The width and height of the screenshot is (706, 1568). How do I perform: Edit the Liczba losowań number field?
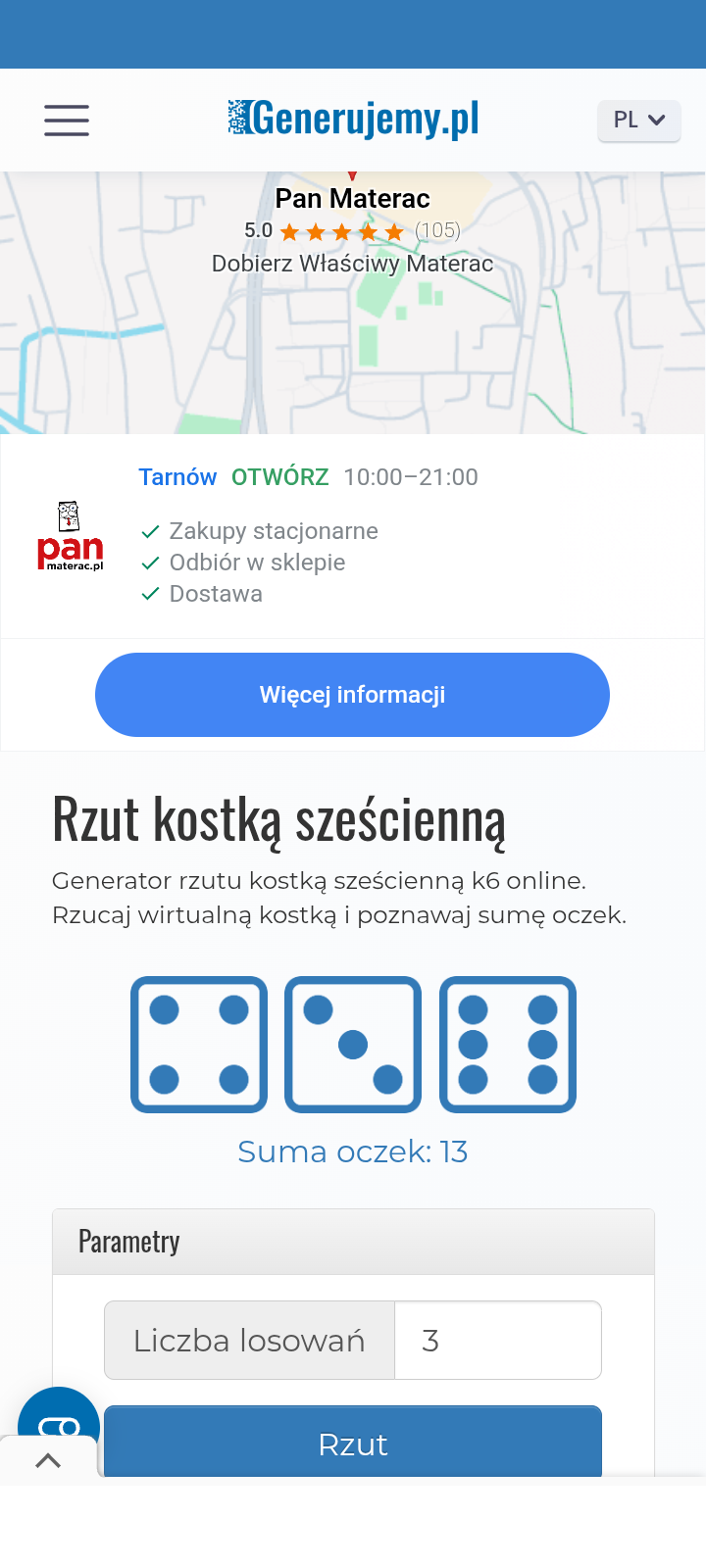tap(497, 1340)
